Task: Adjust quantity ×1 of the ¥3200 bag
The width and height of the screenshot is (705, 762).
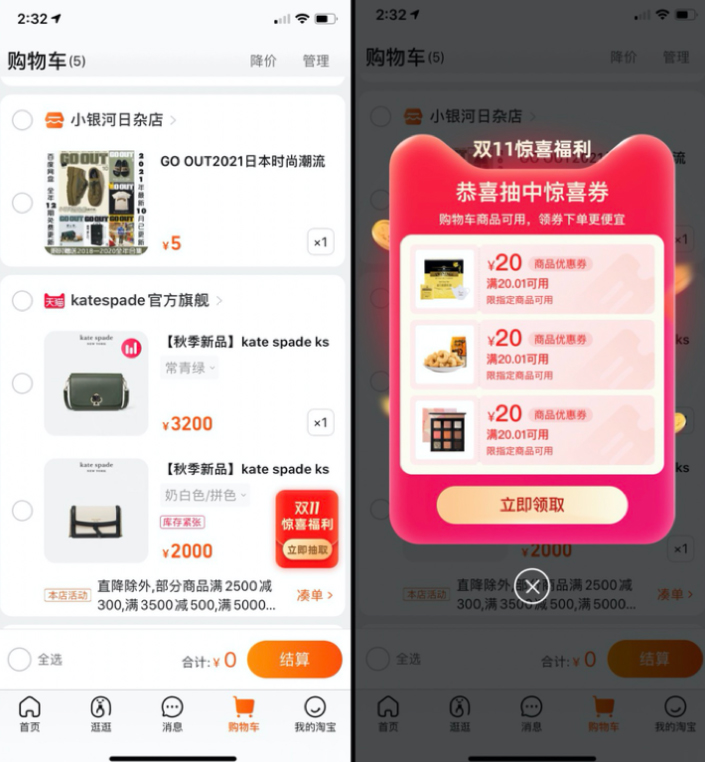Action: 320,423
